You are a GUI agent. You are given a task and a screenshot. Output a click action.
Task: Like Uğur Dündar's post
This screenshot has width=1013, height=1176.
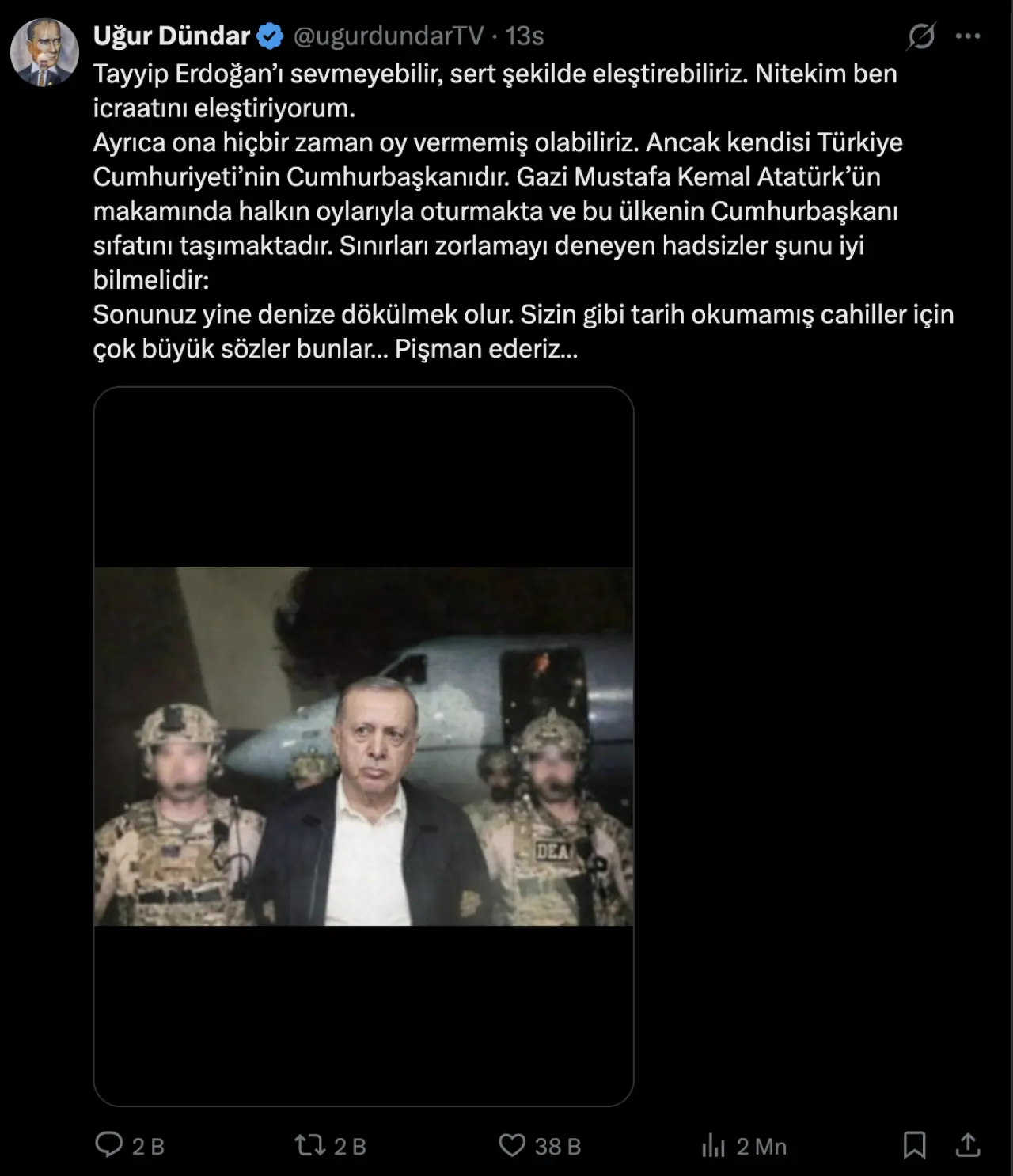tap(512, 1145)
